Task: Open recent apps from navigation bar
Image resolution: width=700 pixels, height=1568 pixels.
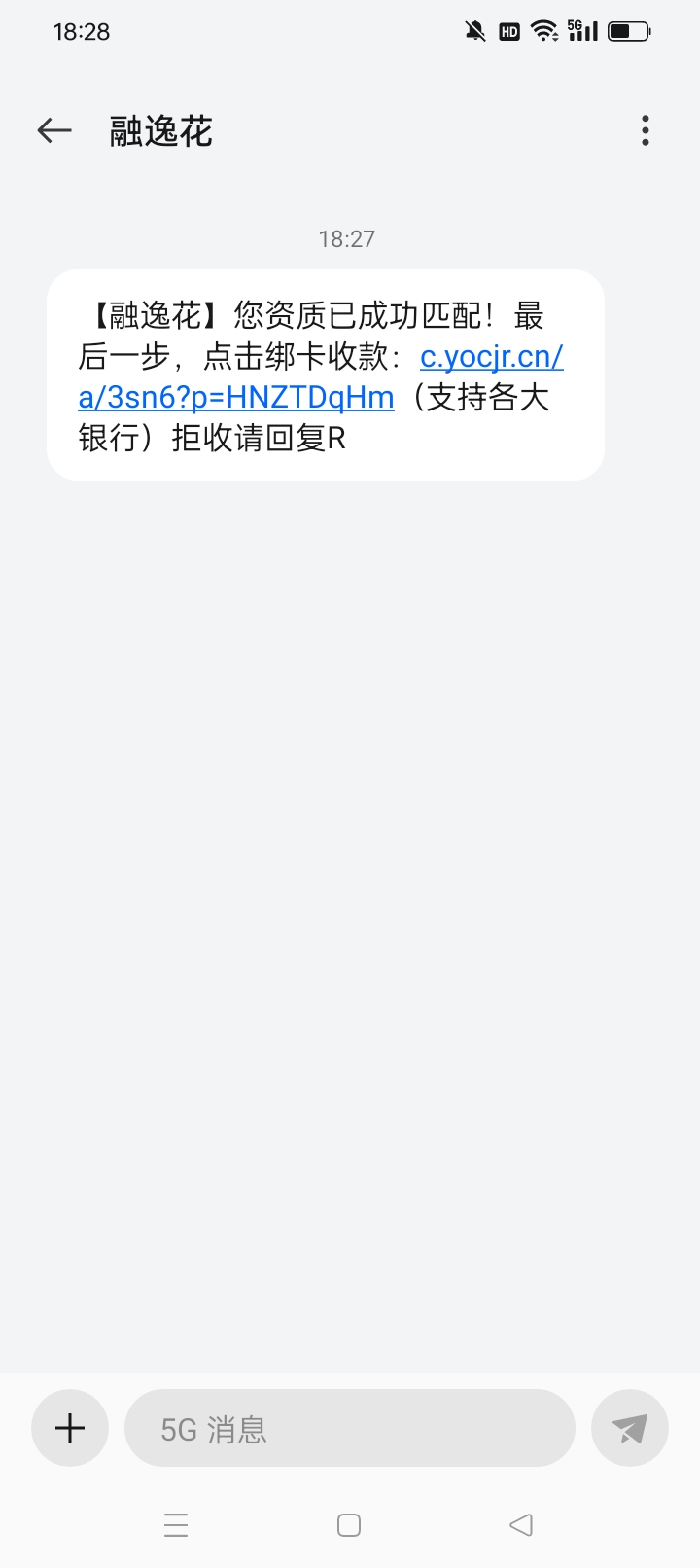Action: pyautogui.click(x=176, y=1524)
